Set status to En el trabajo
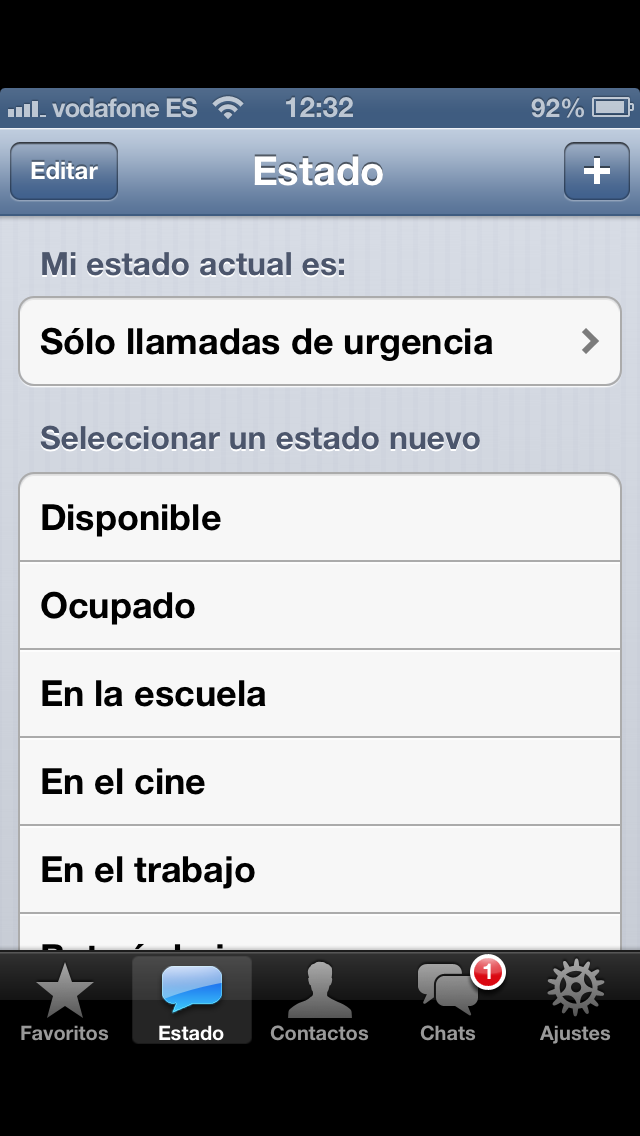Image resolution: width=640 pixels, height=1136 pixels. [320, 870]
